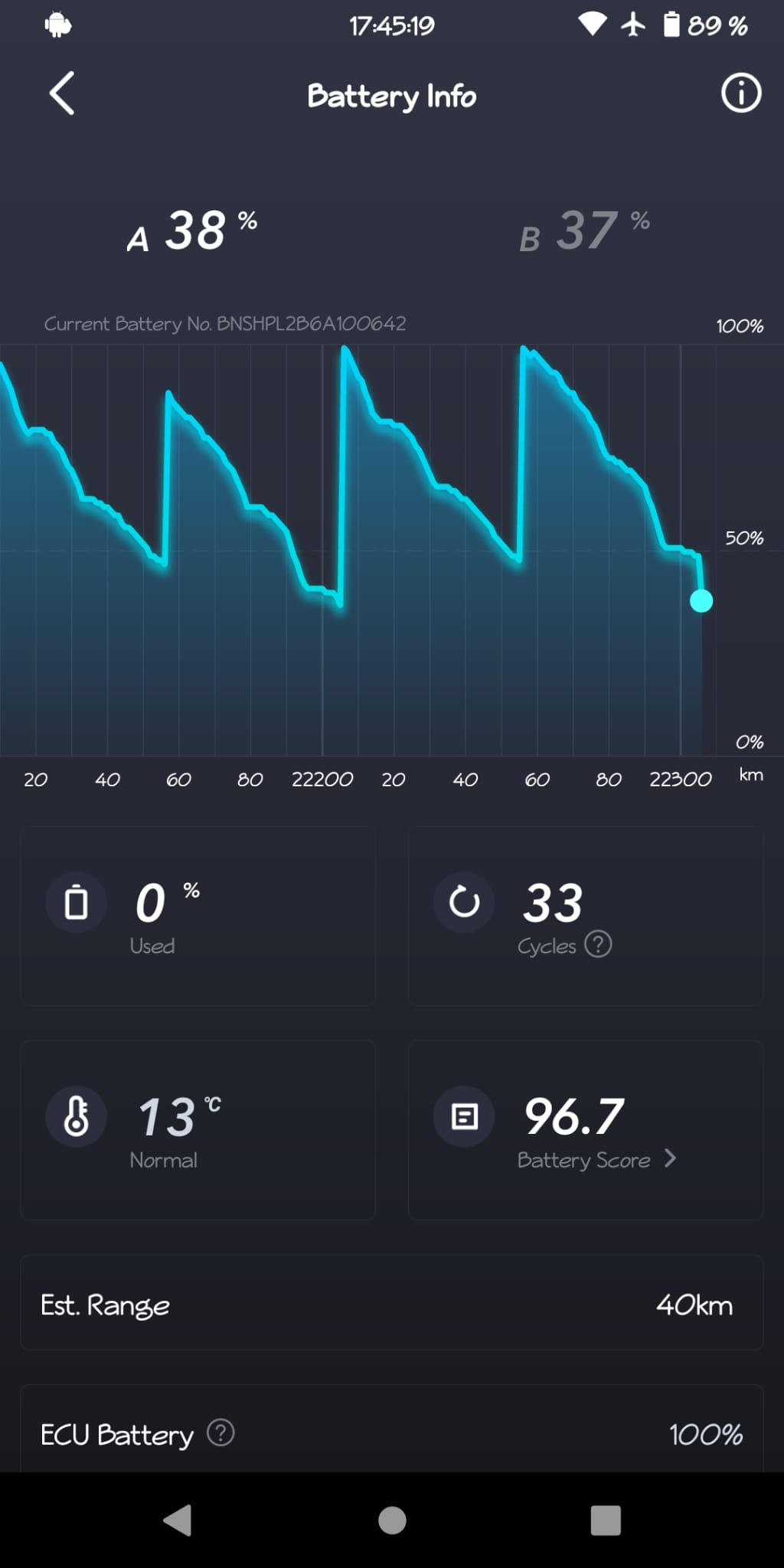Open the Battery Score details
The width and height of the screenshot is (784, 1568).
[596, 1159]
